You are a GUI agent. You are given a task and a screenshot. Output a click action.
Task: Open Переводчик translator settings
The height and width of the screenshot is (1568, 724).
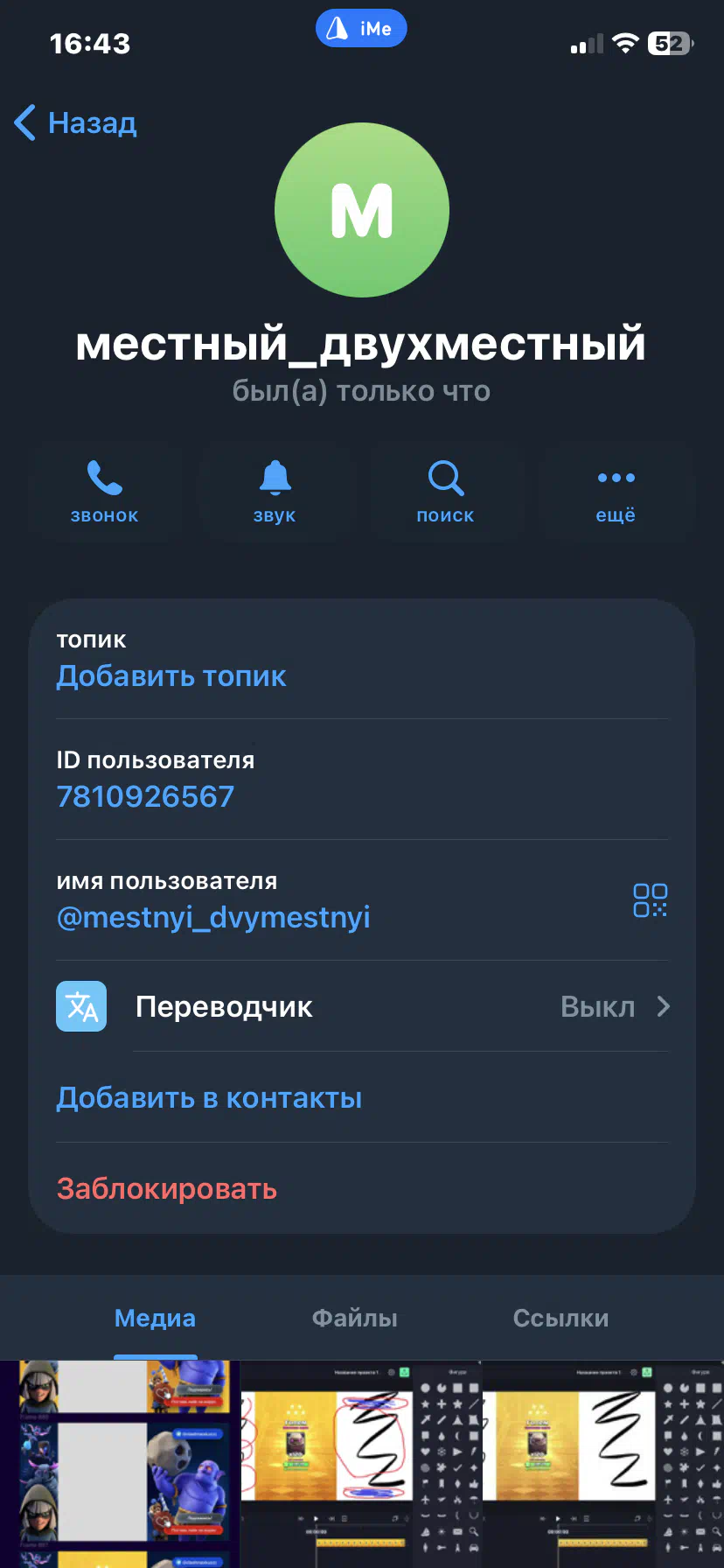click(x=362, y=1007)
